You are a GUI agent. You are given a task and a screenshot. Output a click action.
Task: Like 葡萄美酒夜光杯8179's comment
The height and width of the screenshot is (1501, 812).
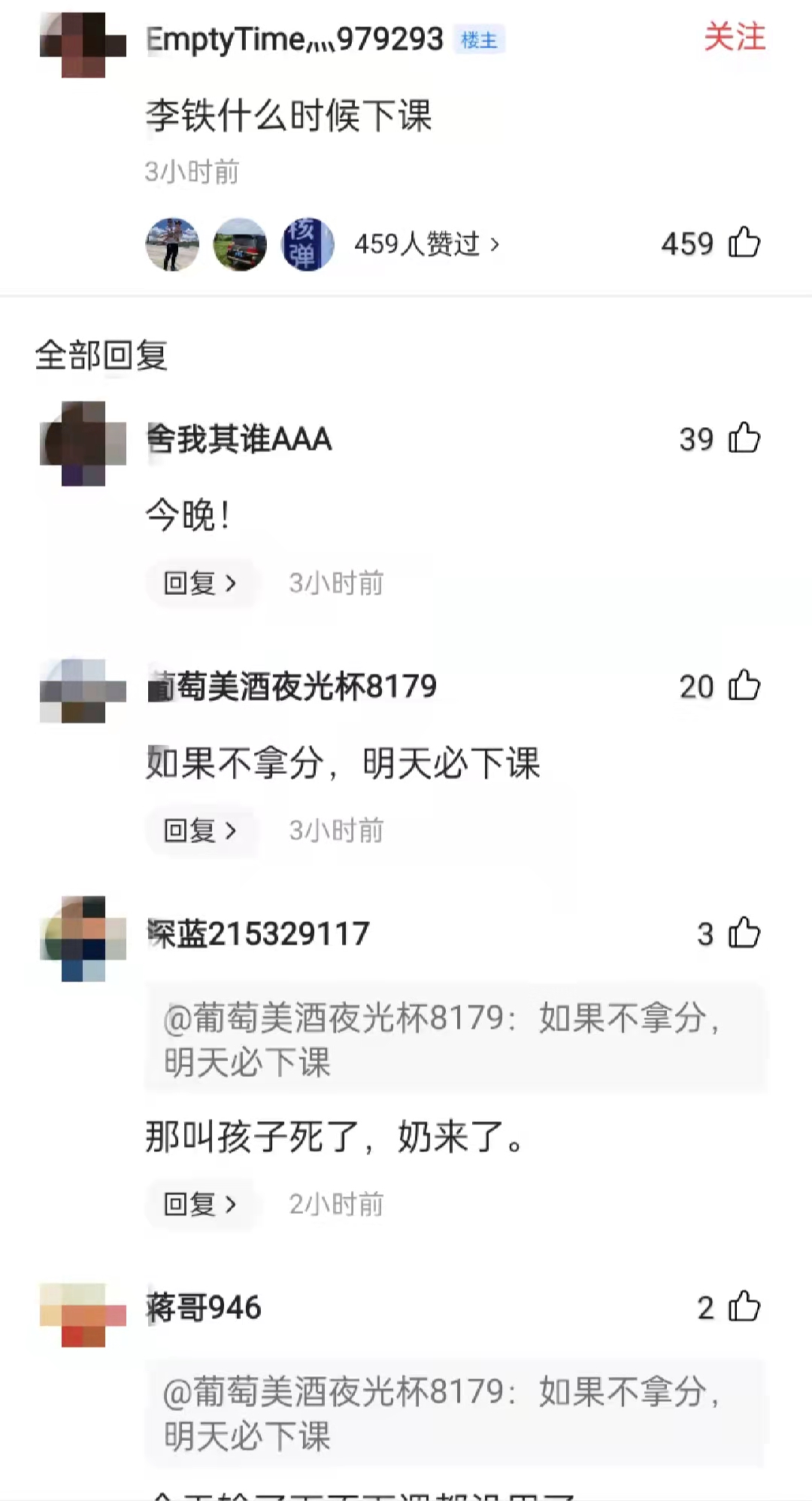[745, 687]
